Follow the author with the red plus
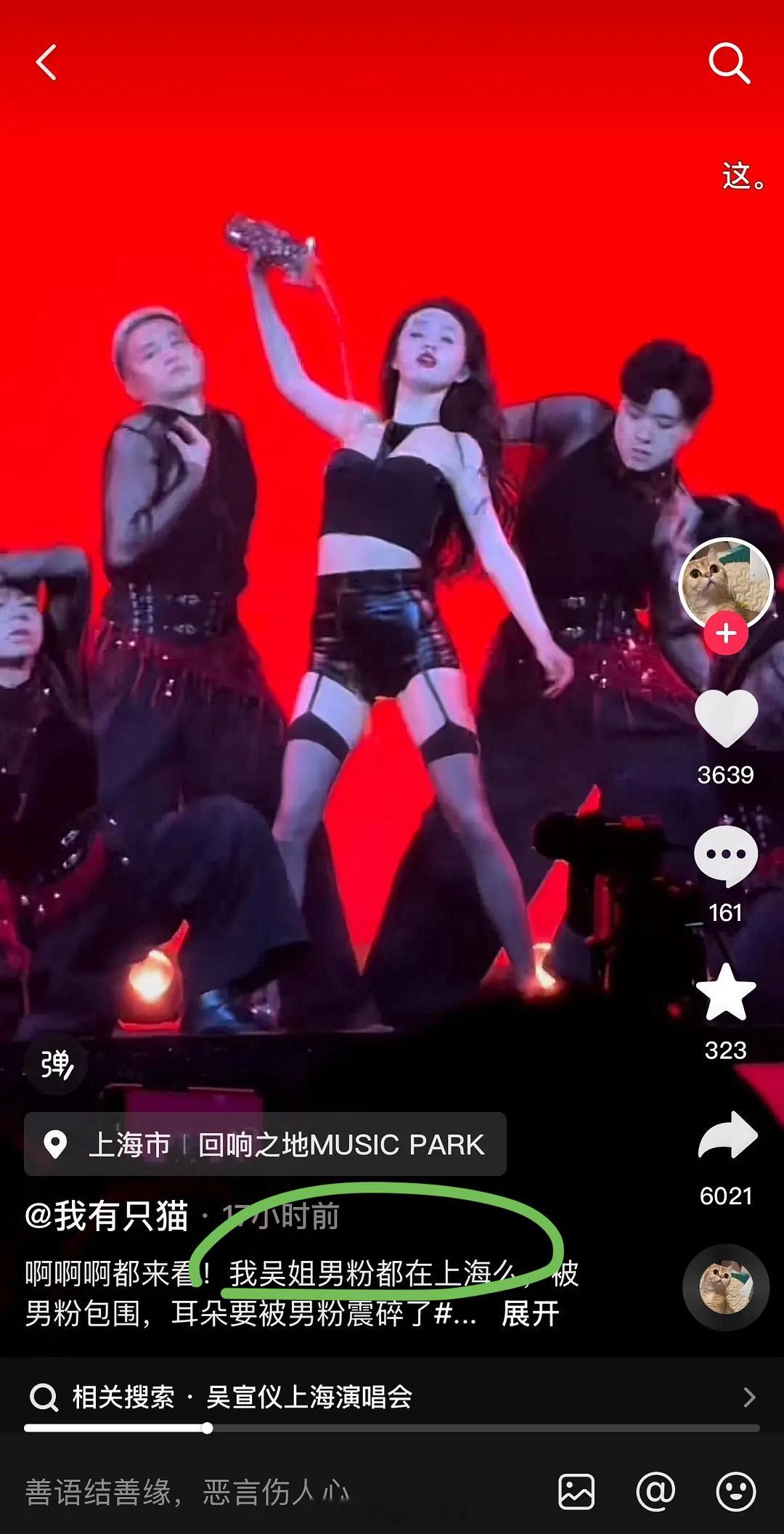 coord(725,633)
